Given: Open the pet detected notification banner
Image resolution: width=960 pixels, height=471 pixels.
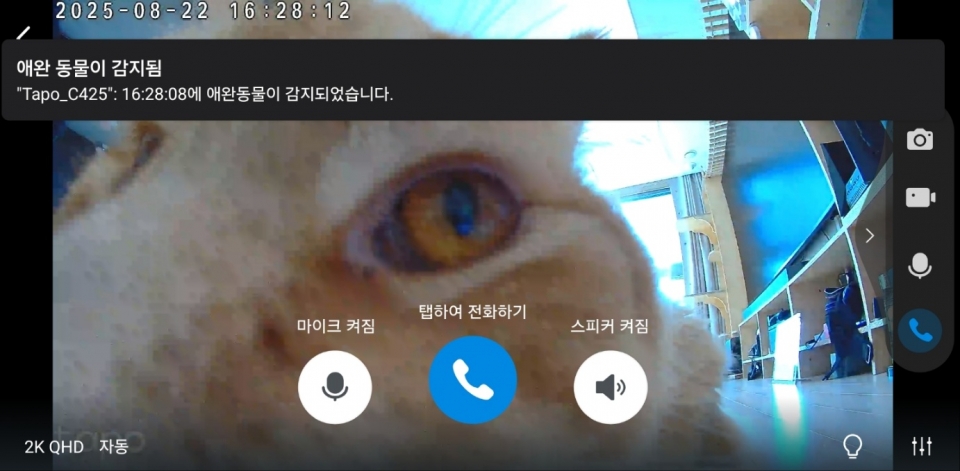Looking at the screenshot, I should point(472,80).
